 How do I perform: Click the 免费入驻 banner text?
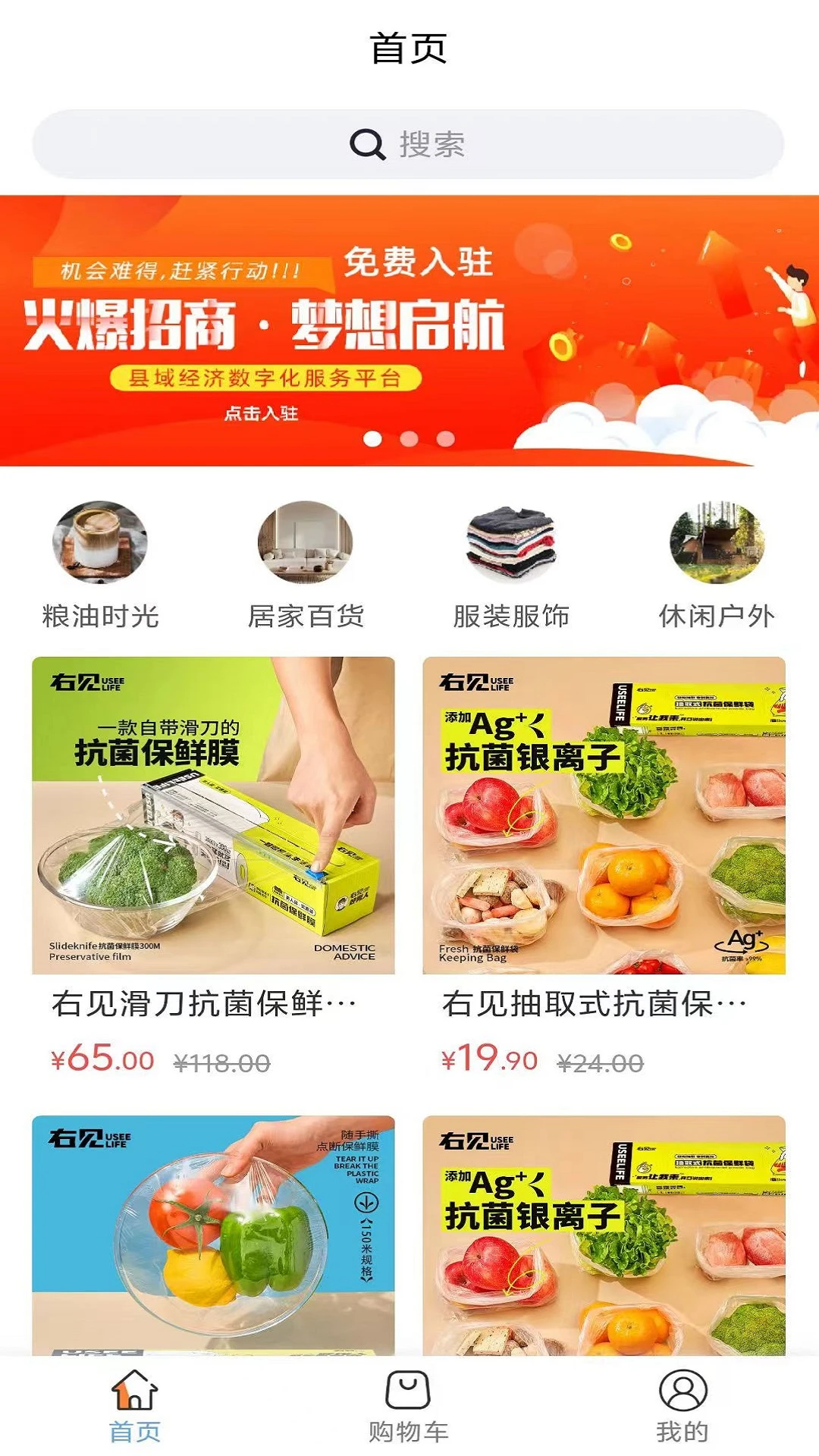pos(421,262)
